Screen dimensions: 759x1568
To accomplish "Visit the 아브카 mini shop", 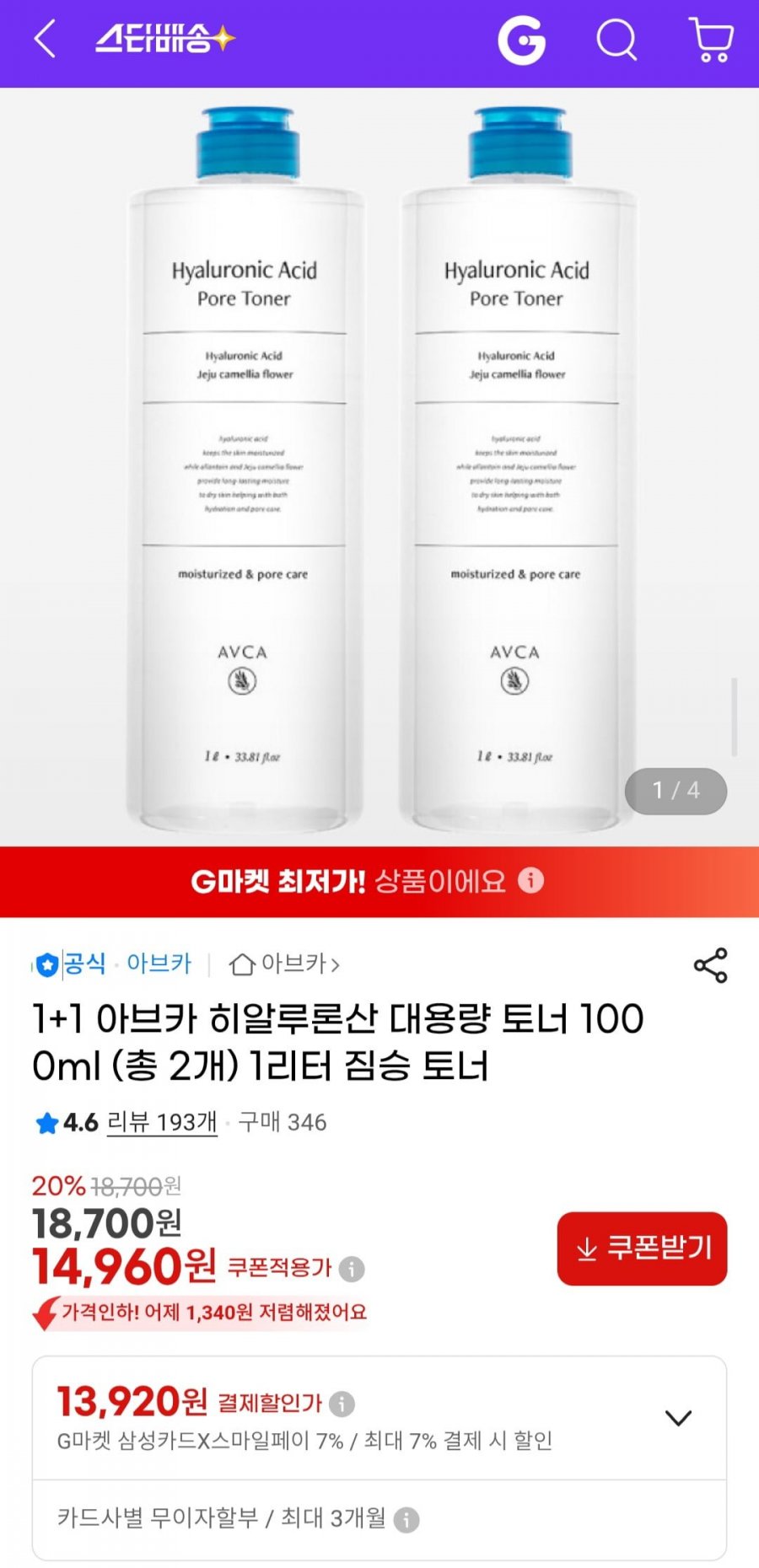I will point(285,964).
